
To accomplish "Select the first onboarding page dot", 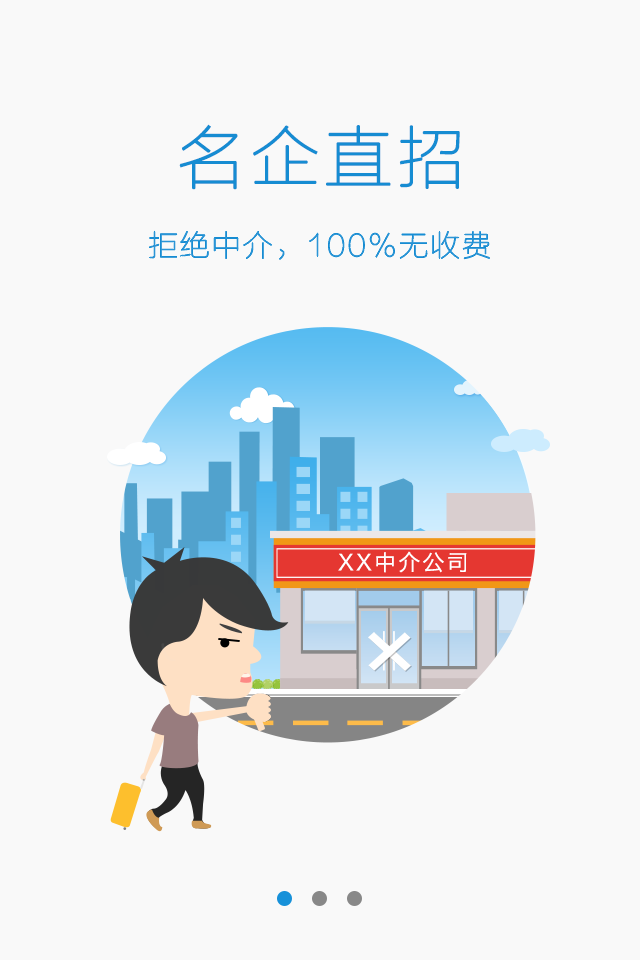I will click(x=285, y=898).
